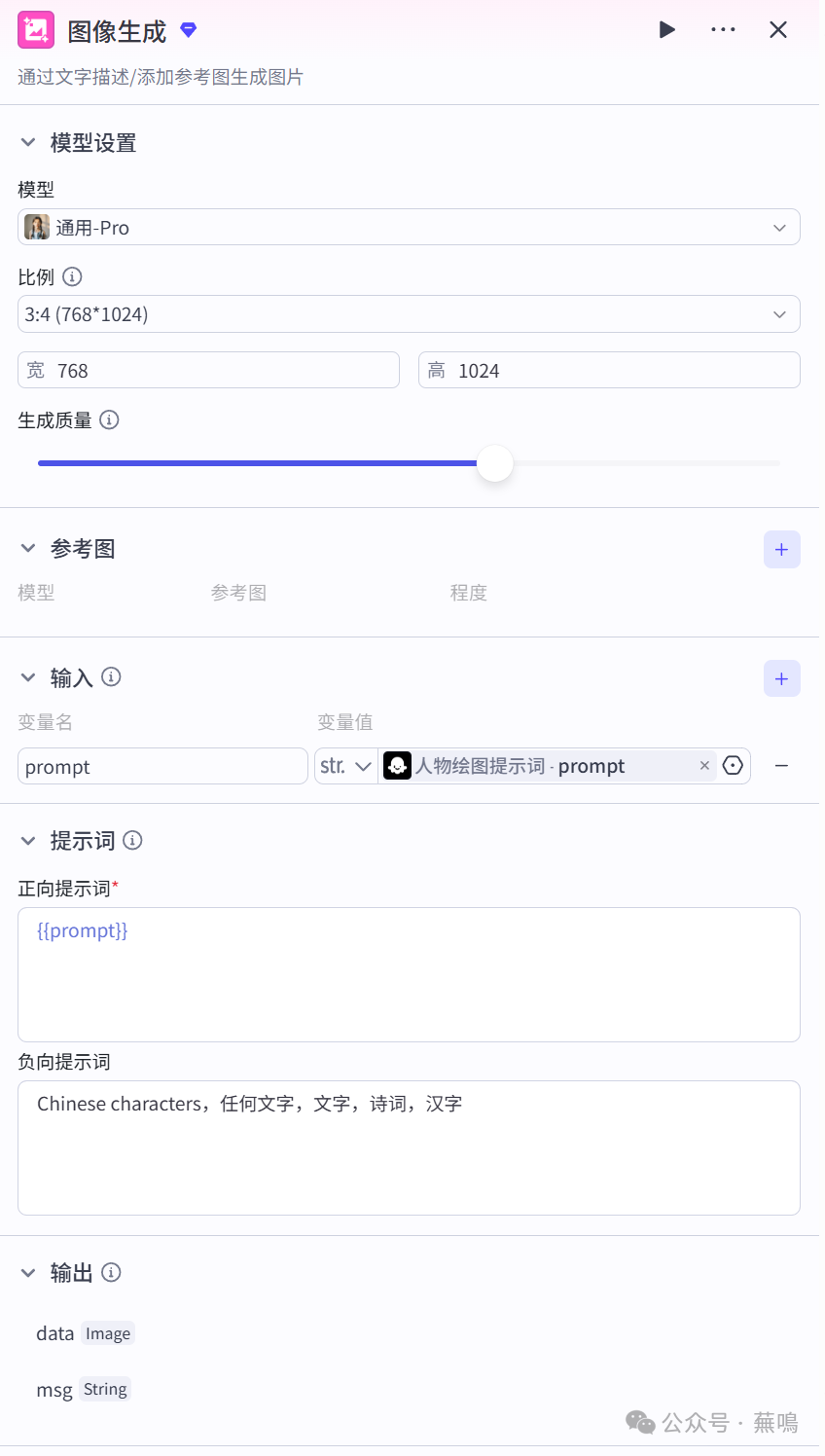Screen dimensions: 825x1456
Task: Edit the 宽 width field
Action: (x=224, y=371)
